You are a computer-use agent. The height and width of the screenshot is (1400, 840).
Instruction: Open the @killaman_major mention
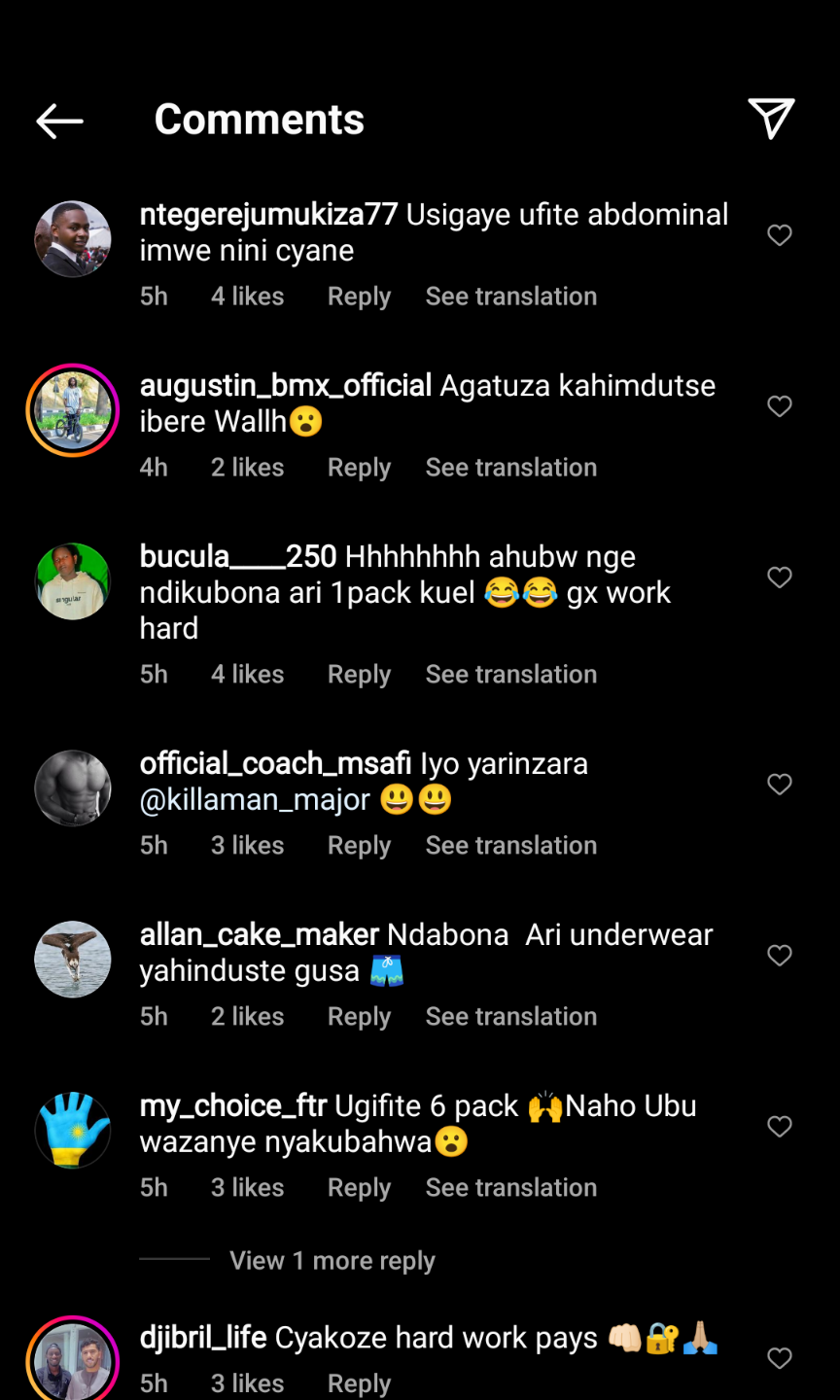pos(255,800)
